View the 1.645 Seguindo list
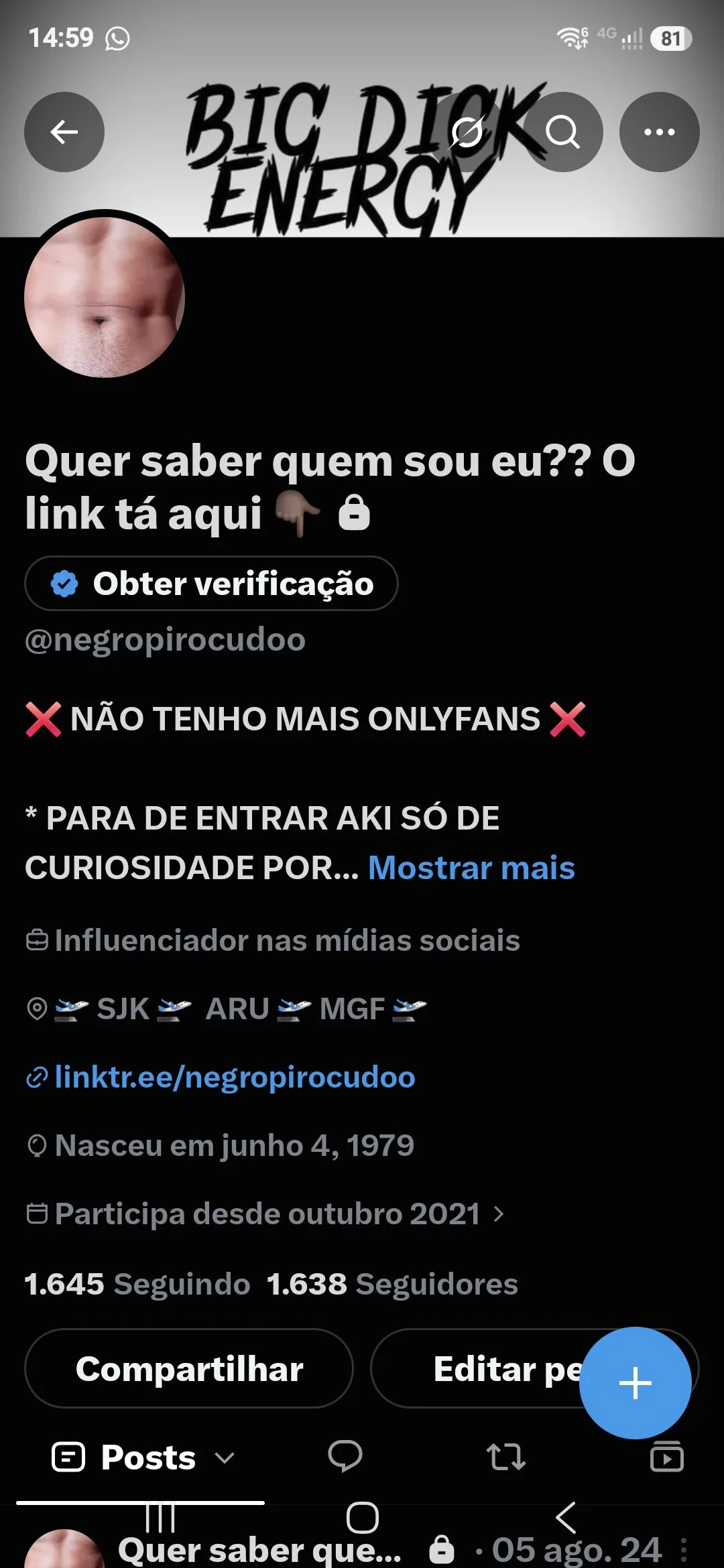 click(x=137, y=1284)
